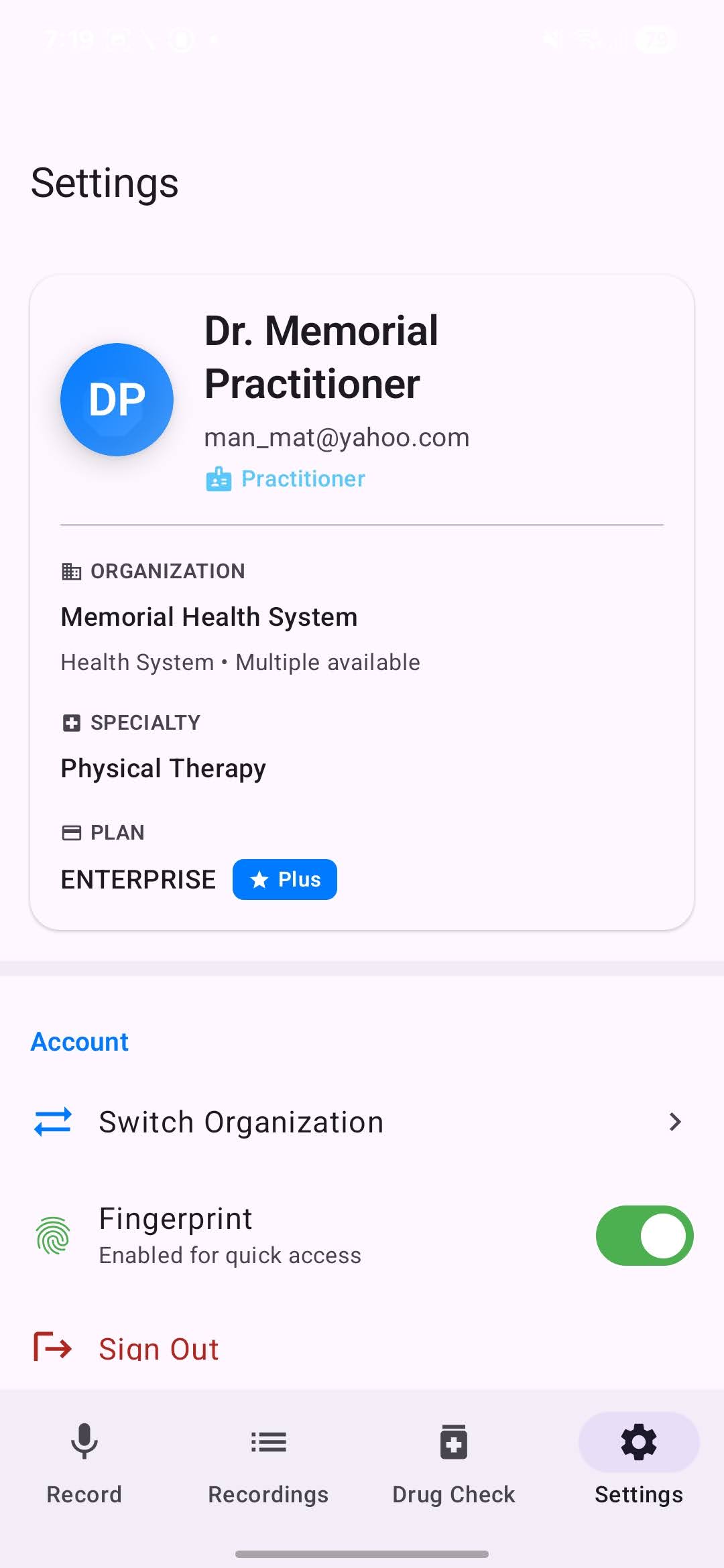
Task: Click the Sign Out arrow icon
Action: [52, 1347]
